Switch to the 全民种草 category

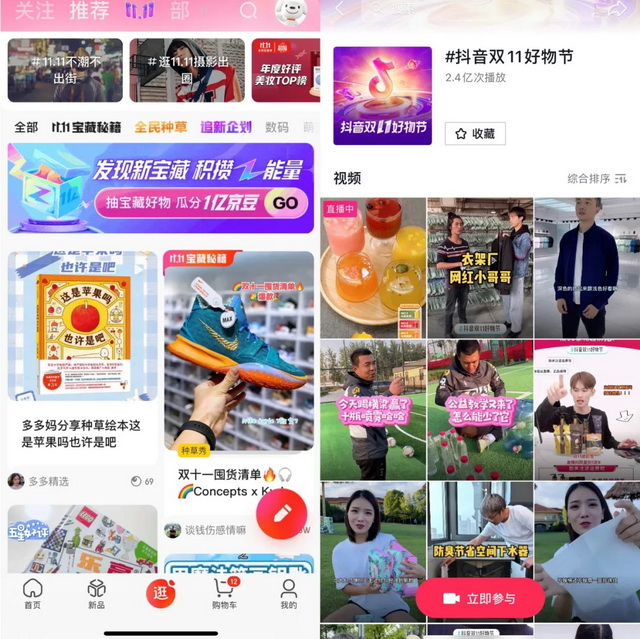pyautogui.click(x=161, y=128)
